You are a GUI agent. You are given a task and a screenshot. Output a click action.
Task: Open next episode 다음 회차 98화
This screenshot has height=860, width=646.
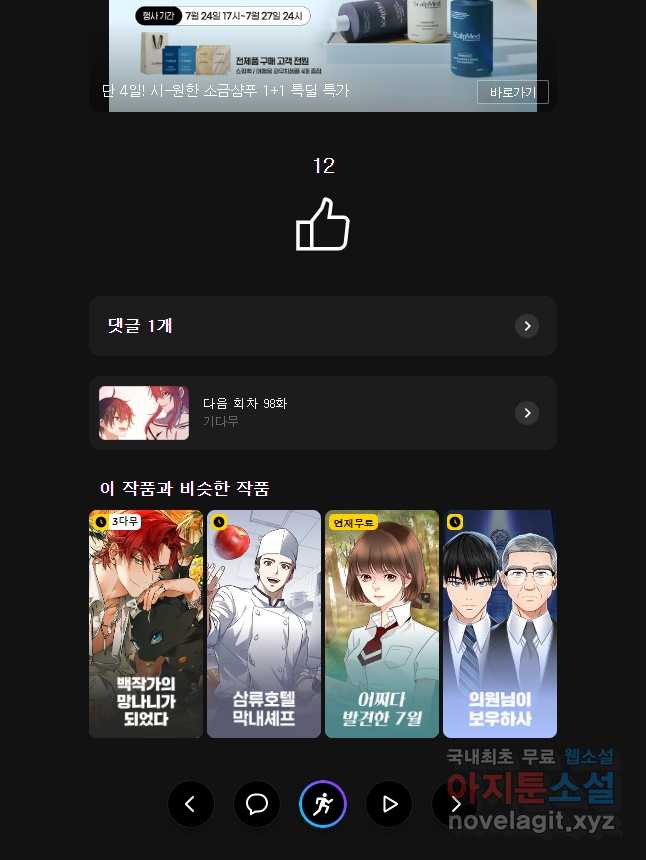(x=322, y=413)
